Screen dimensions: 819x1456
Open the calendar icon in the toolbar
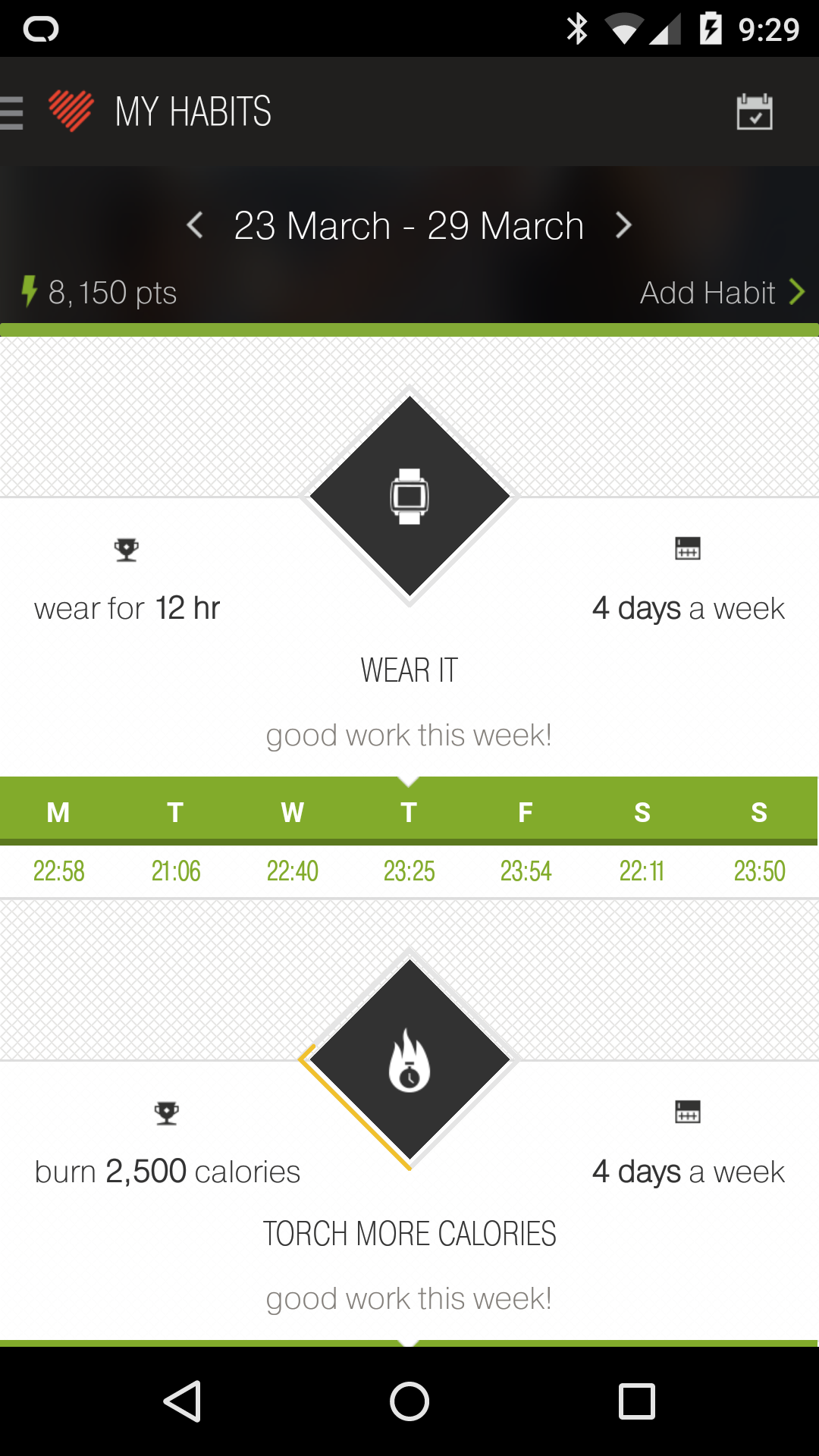754,112
